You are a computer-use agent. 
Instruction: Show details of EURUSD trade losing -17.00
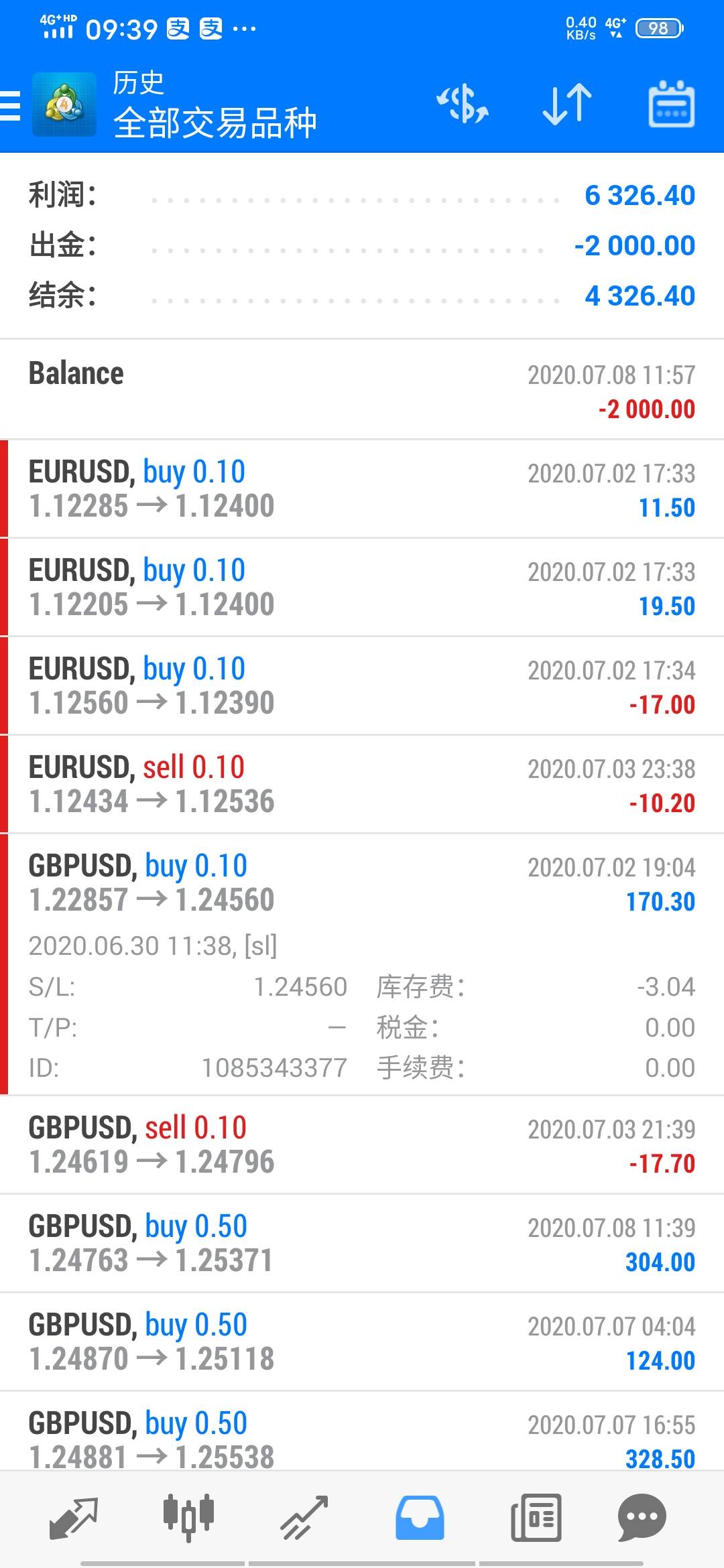[362, 686]
